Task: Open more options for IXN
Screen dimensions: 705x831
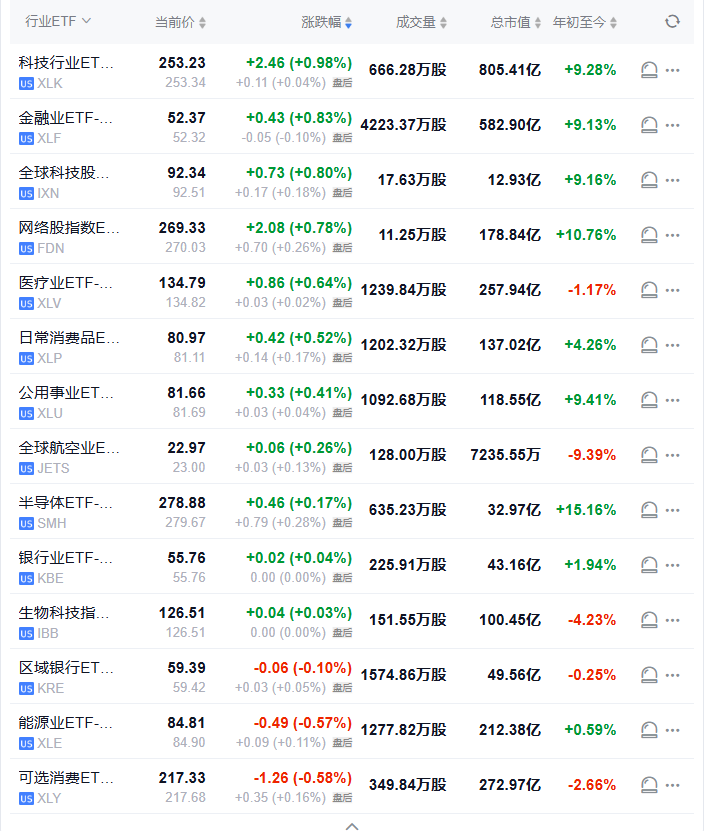Action: coord(673,180)
